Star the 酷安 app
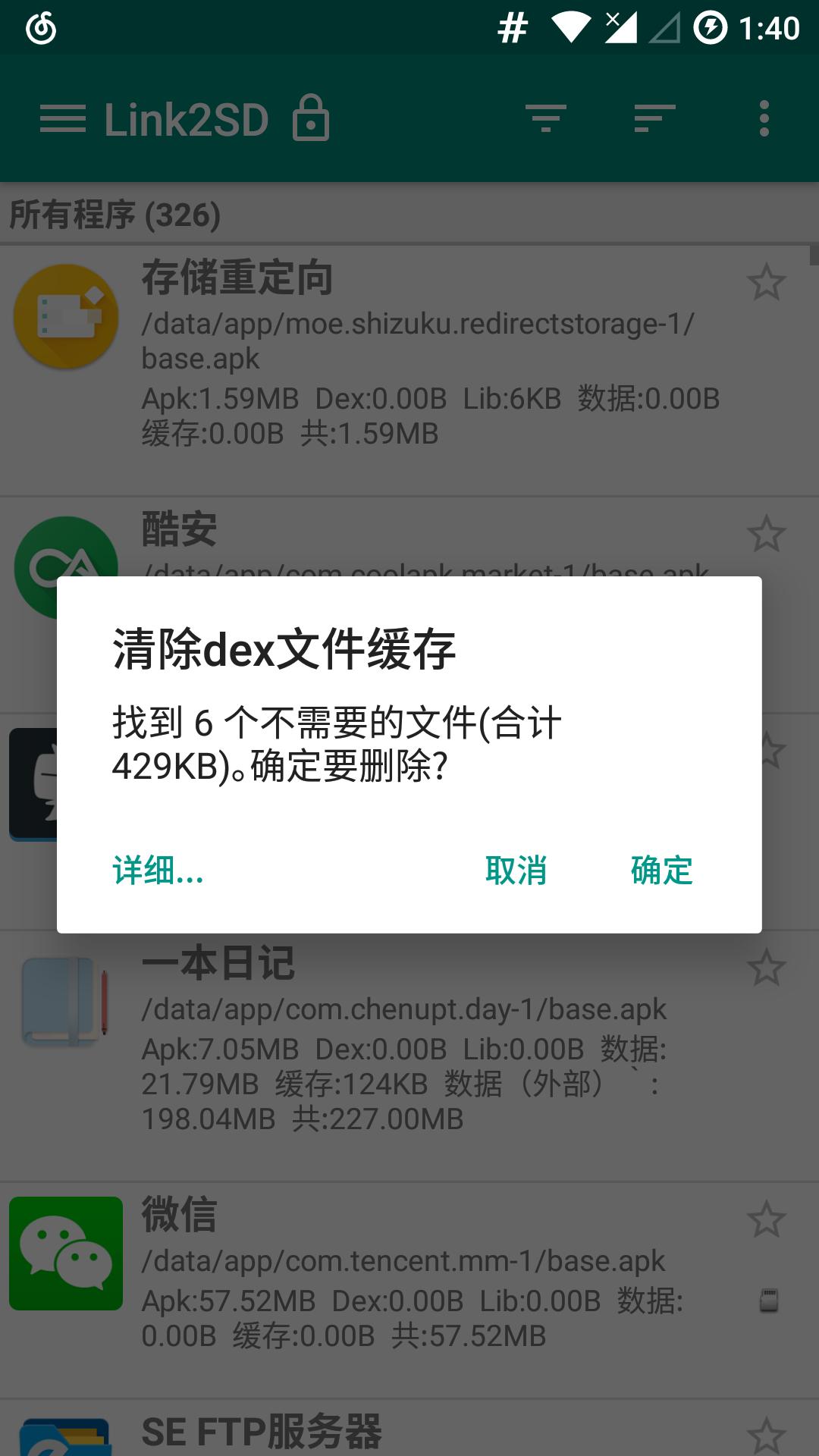819x1456 pixels. [766, 534]
